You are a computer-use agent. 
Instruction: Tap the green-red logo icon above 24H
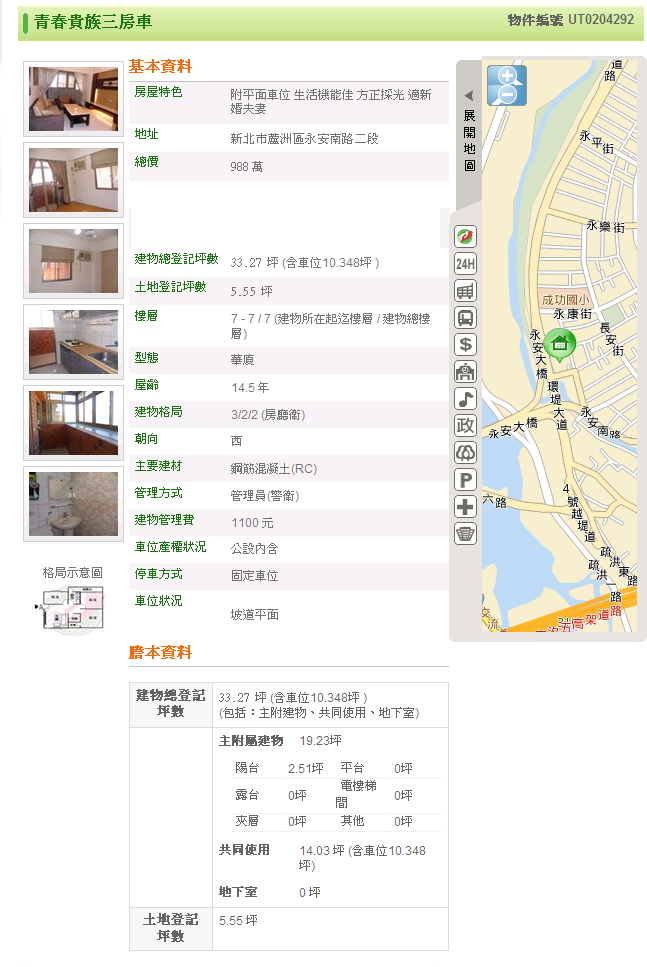(465, 237)
